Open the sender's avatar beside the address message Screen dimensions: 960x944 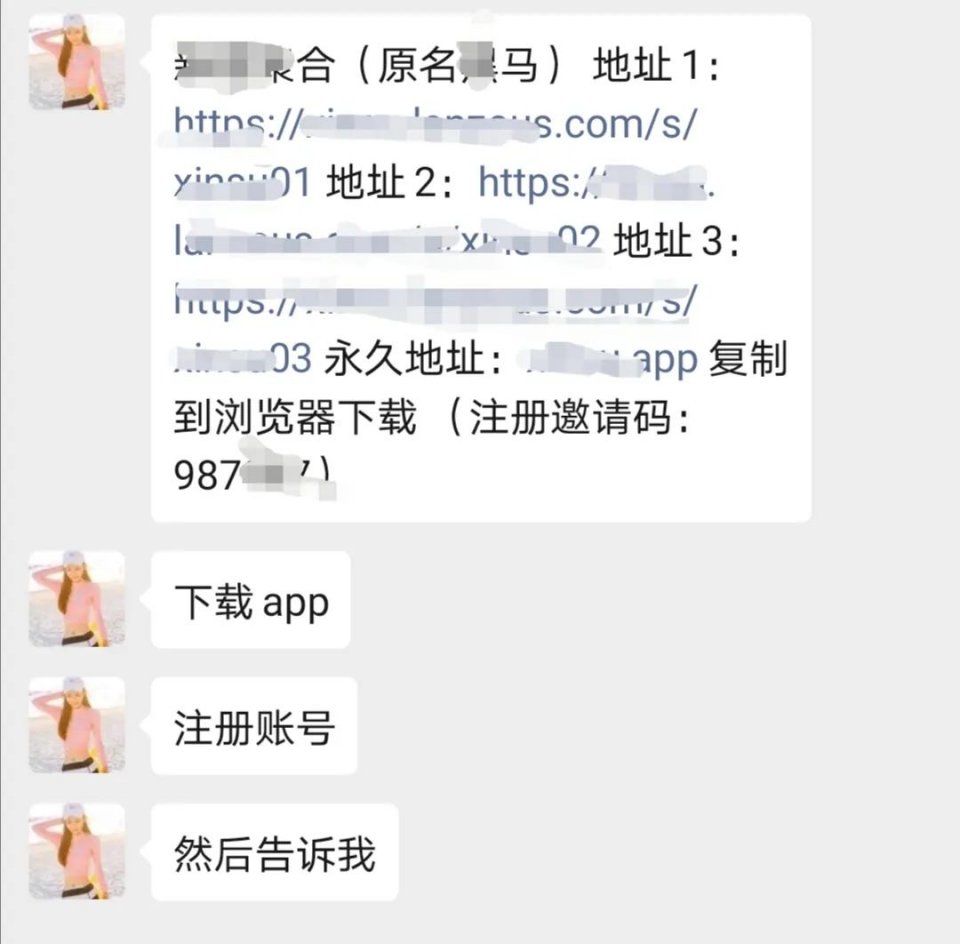[x=77, y=61]
